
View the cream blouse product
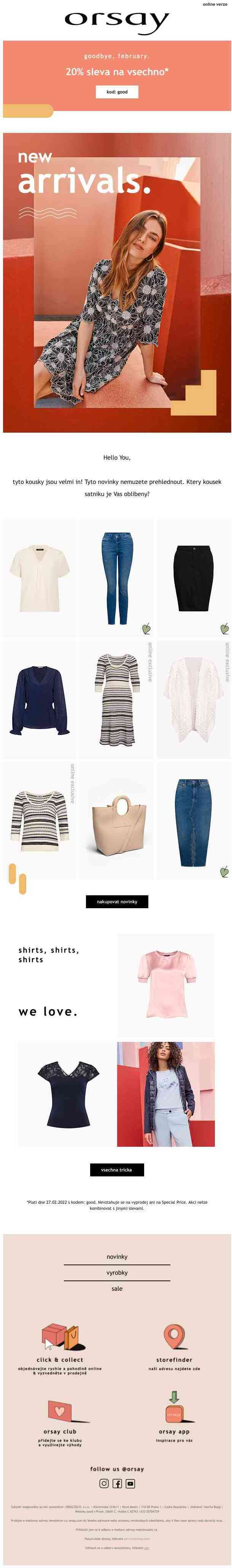tap(40, 578)
